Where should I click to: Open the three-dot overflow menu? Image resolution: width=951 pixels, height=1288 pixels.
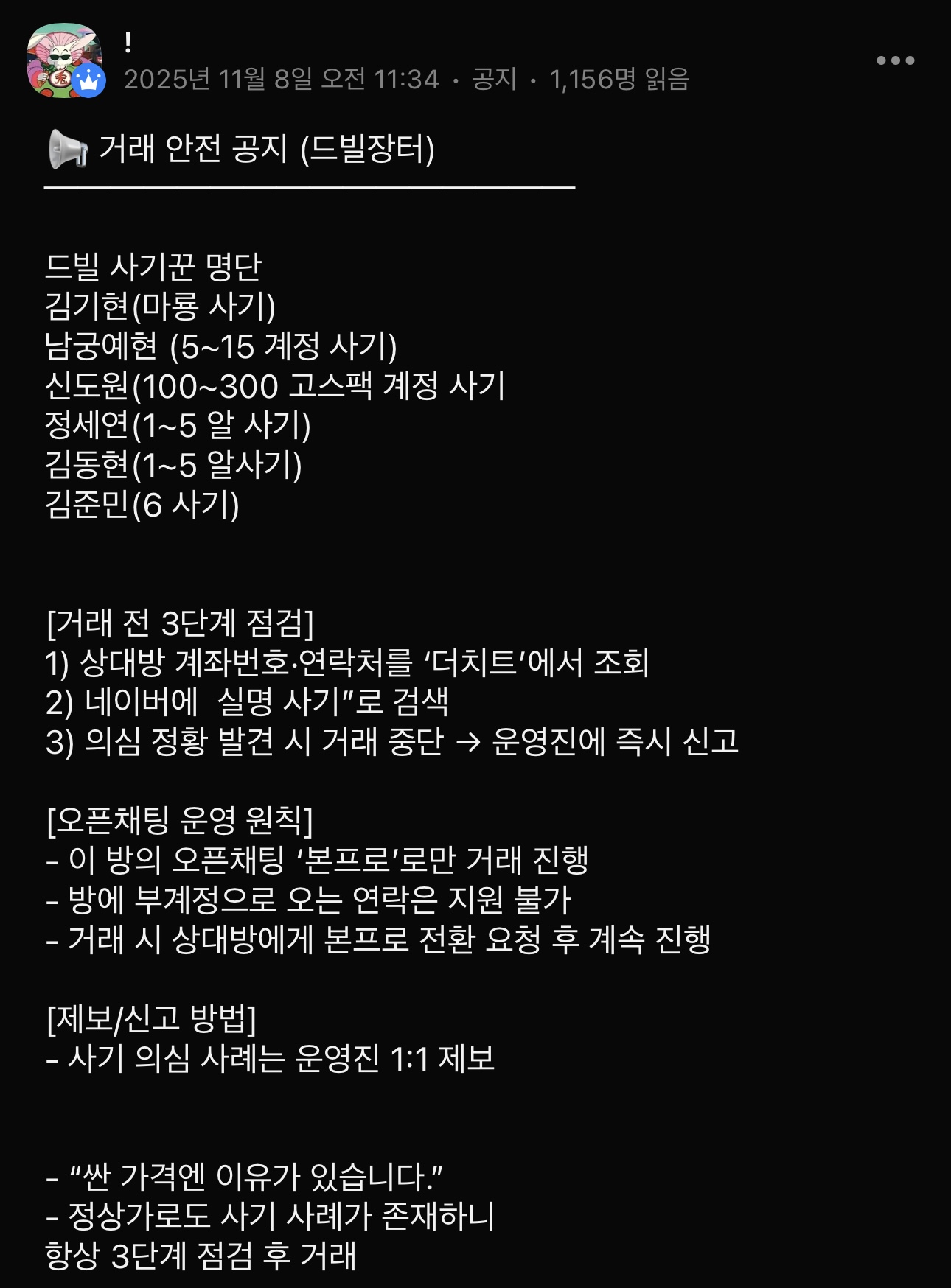(895, 60)
